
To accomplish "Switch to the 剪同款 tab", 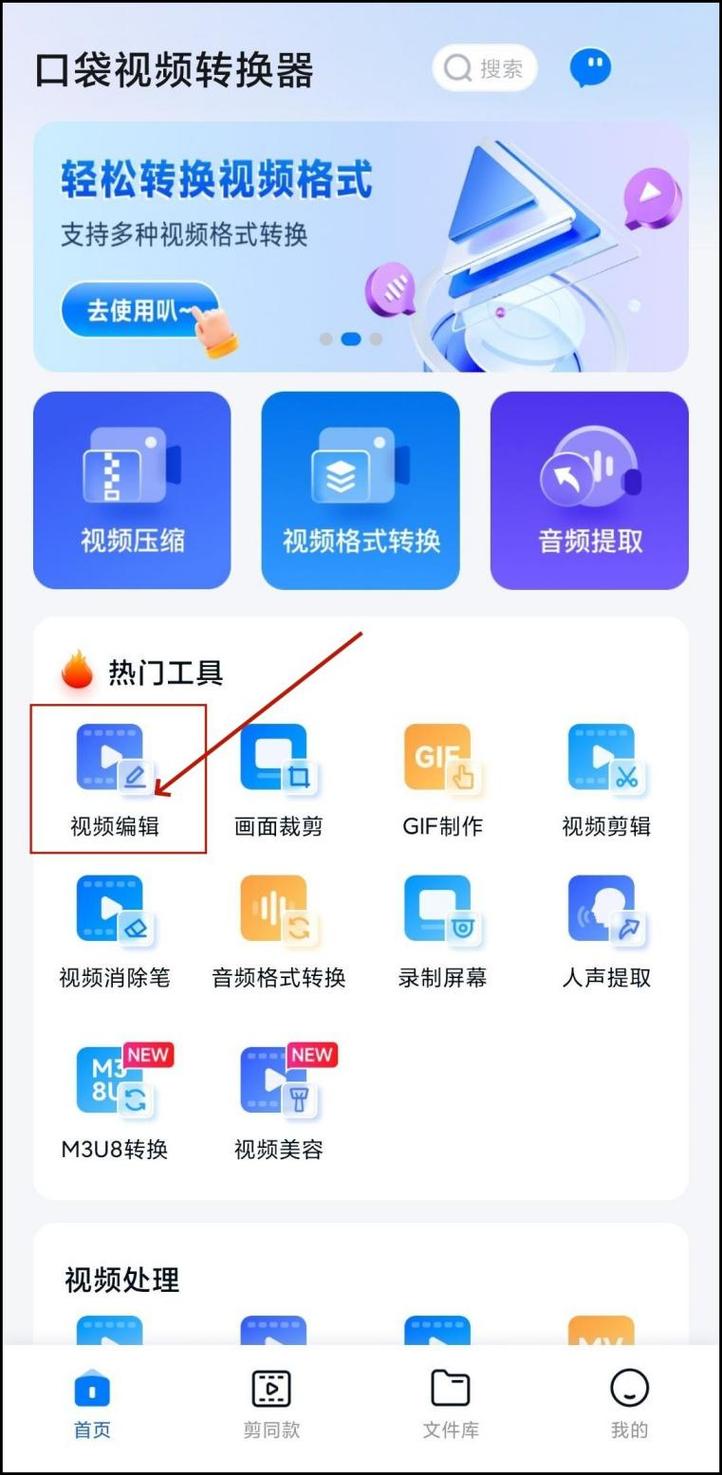I will click(x=270, y=1402).
